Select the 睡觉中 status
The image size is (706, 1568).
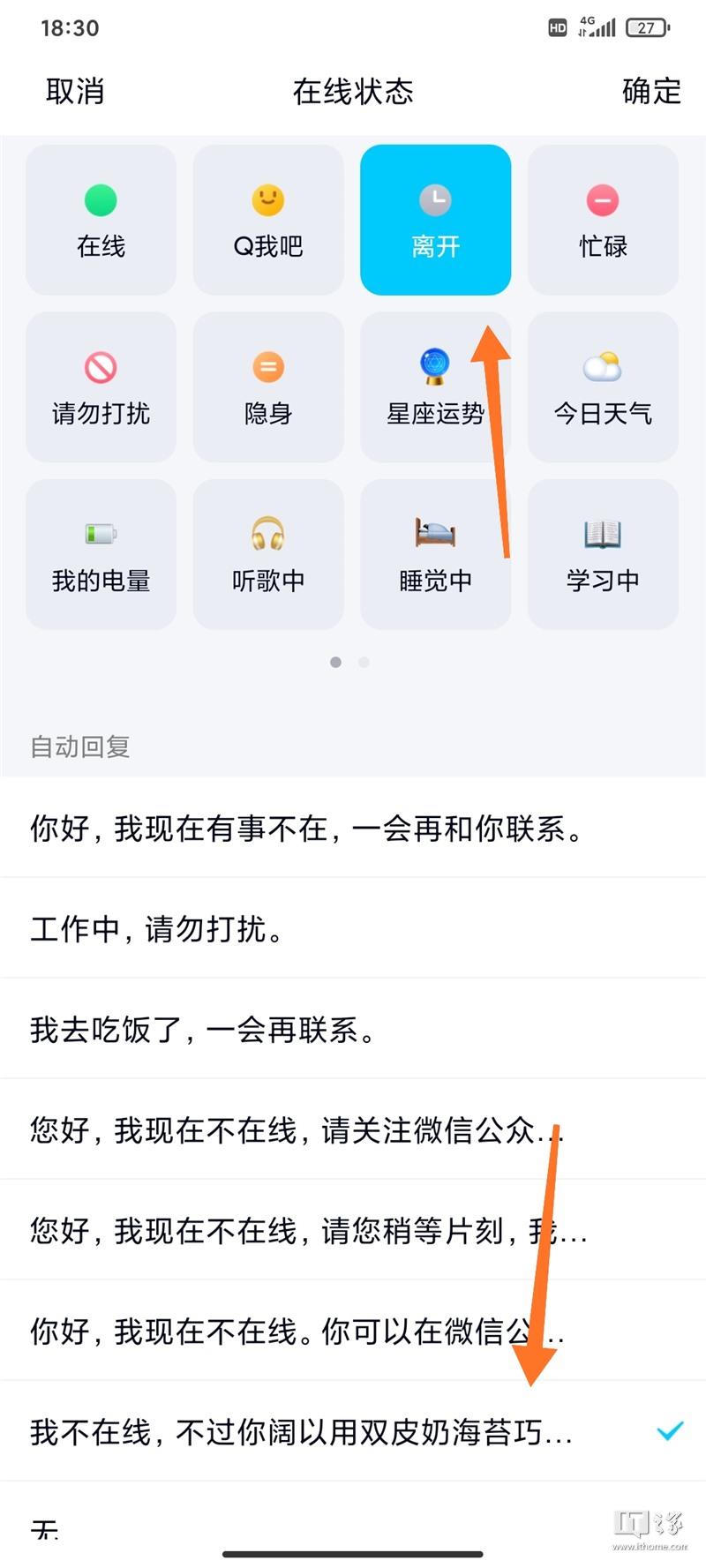pyautogui.click(x=435, y=554)
